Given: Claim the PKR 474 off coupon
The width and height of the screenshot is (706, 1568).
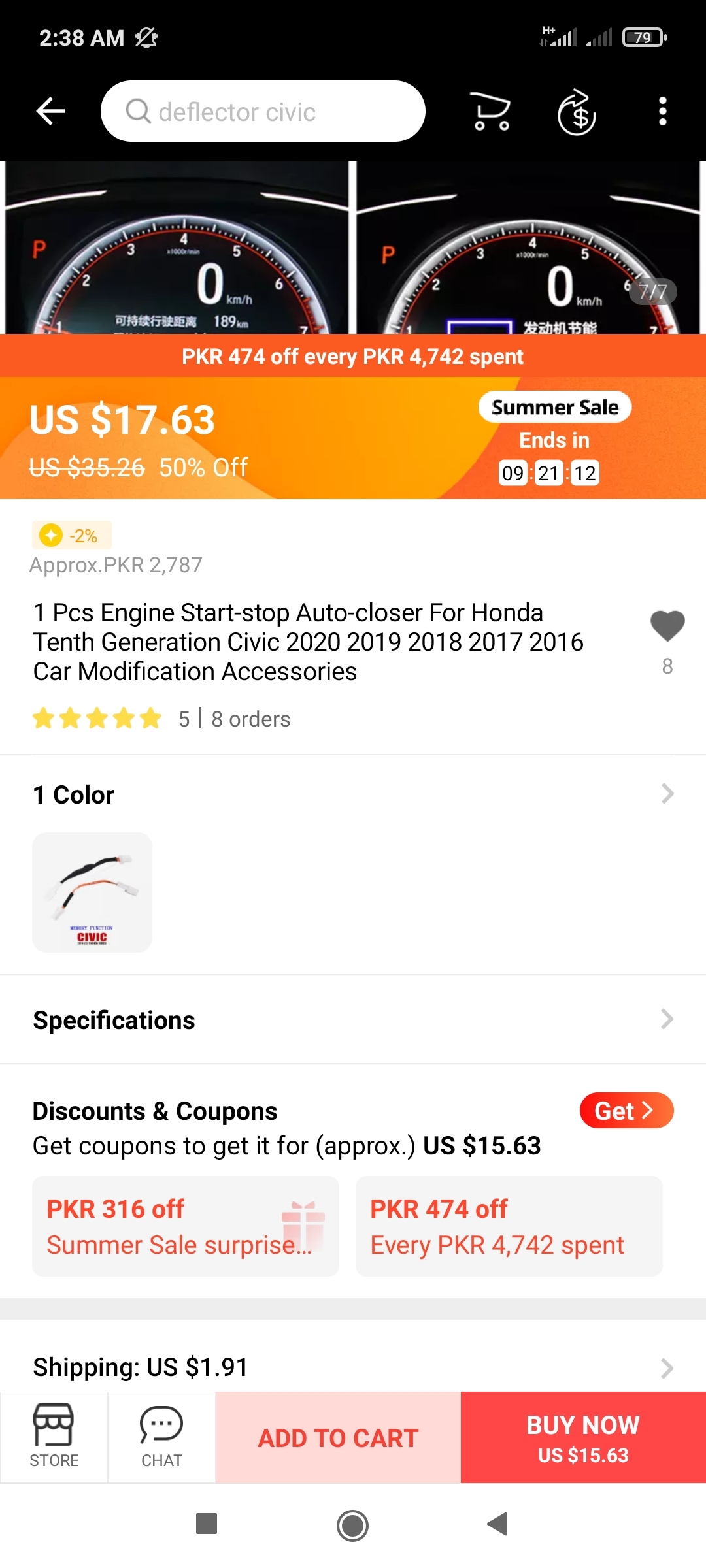Looking at the screenshot, I should click(509, 1226).
